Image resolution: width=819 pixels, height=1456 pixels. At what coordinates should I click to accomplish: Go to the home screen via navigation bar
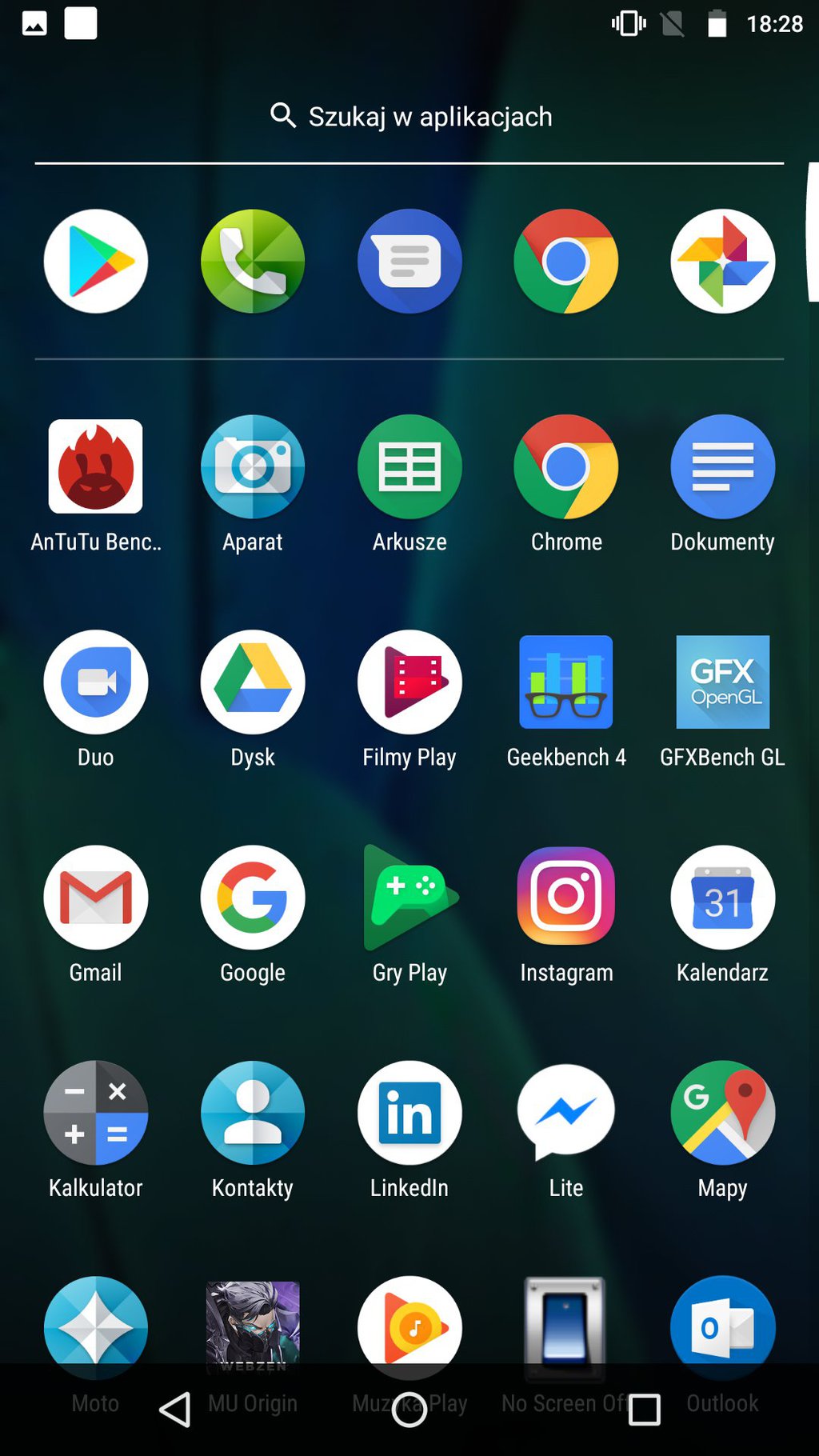pyautogui.click(x=409, y=1410)
